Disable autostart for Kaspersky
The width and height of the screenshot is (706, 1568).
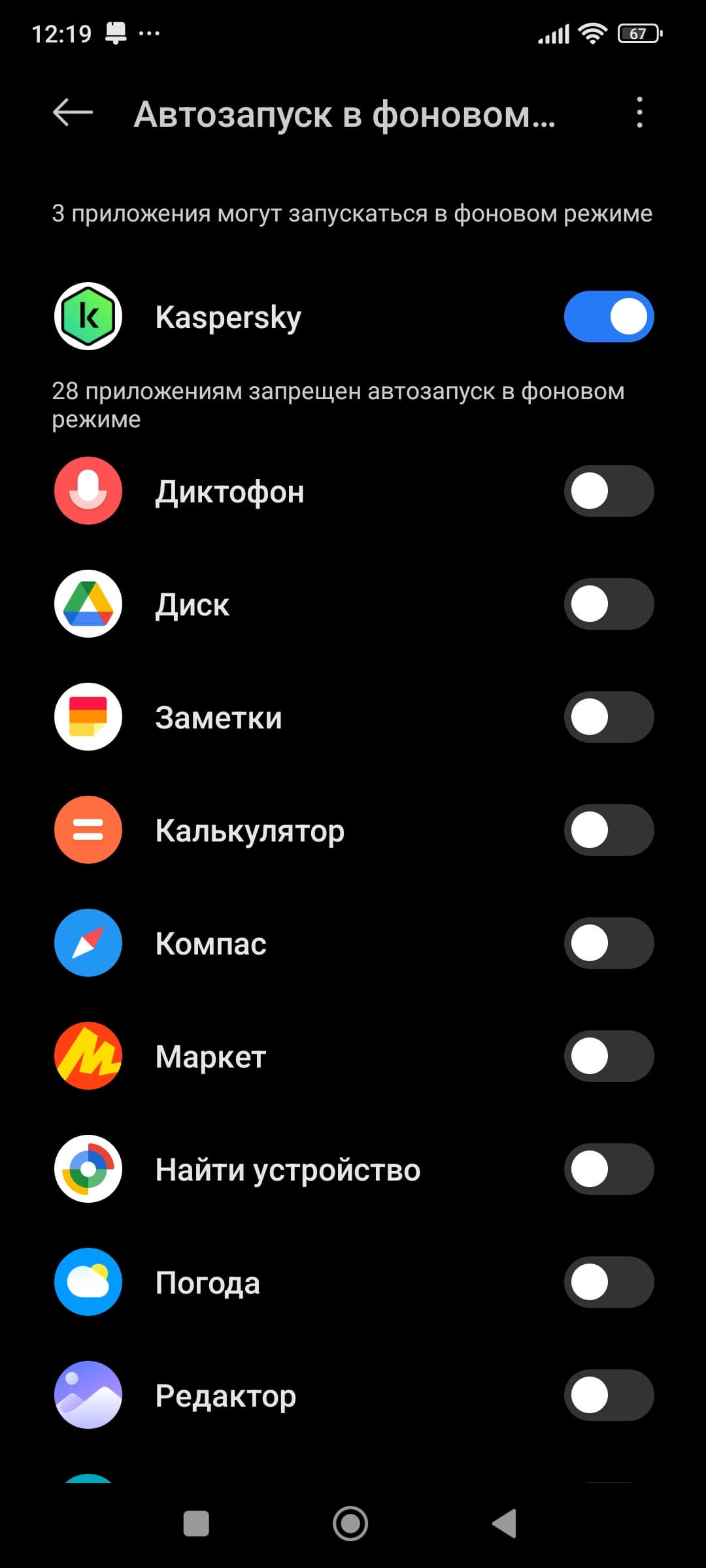tap(609, 317)
